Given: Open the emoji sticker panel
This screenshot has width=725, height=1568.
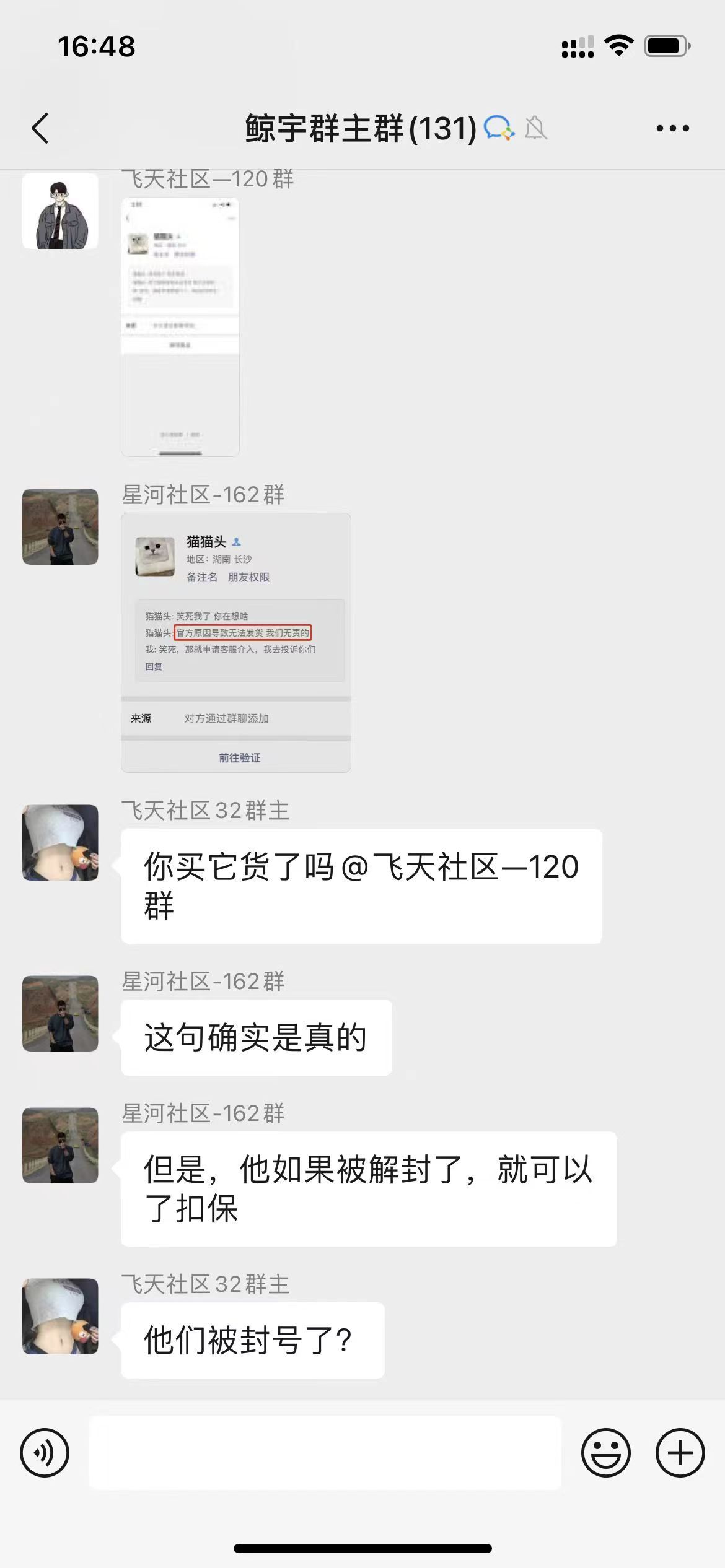Looking at the screenshot, I should tap(605, 1452).
